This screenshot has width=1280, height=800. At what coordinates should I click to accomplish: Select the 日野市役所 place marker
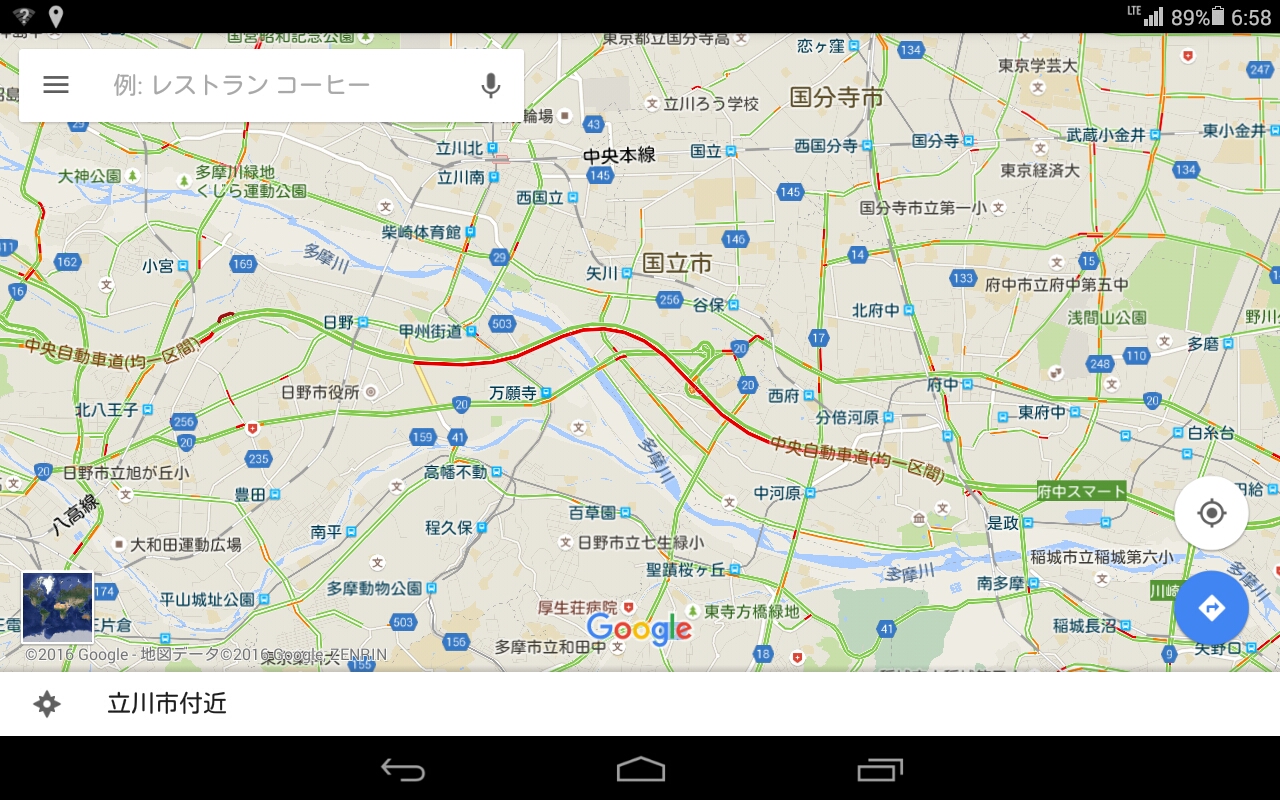click(371, 392)
